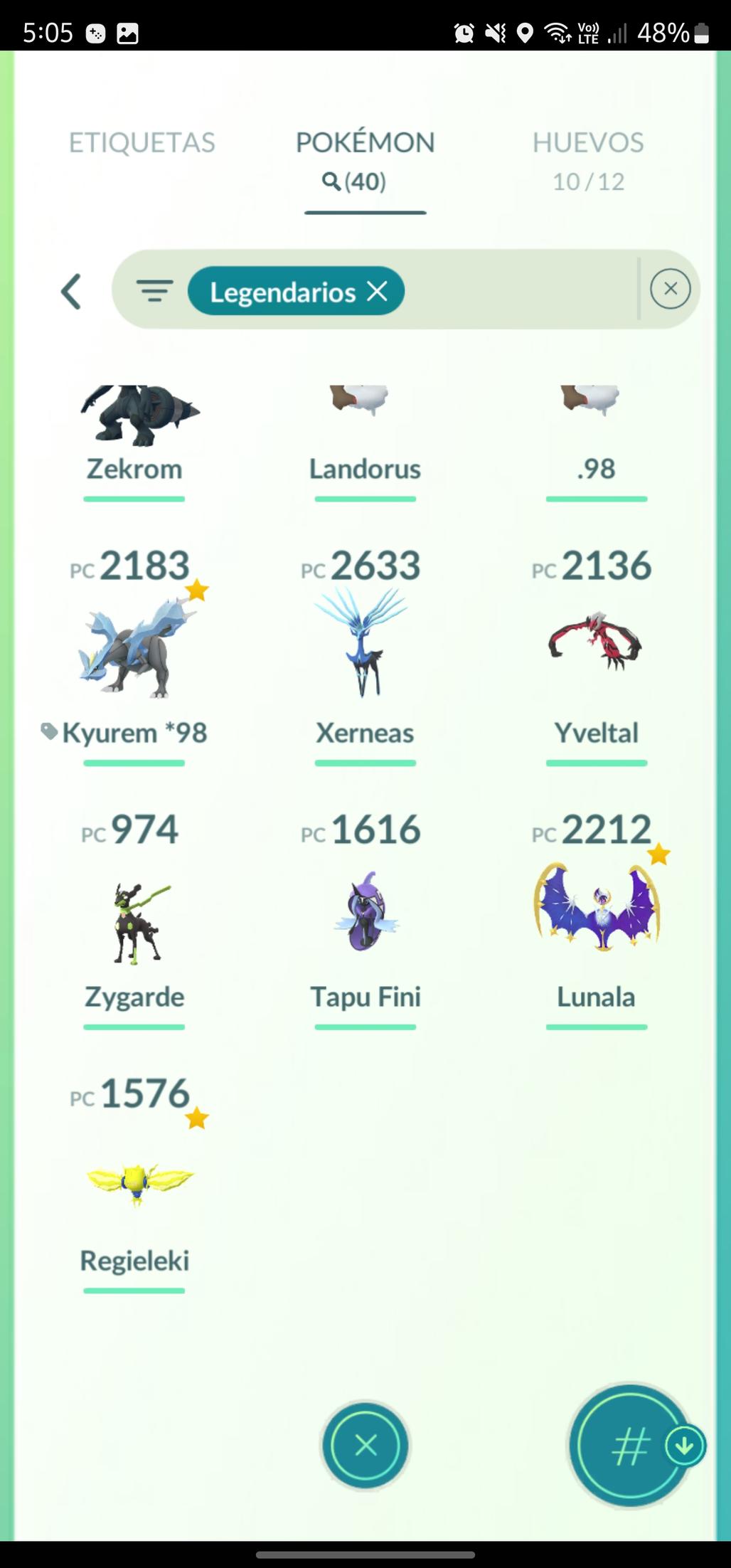
Task: Go back with the left arrow
Action: coord(71,292)
